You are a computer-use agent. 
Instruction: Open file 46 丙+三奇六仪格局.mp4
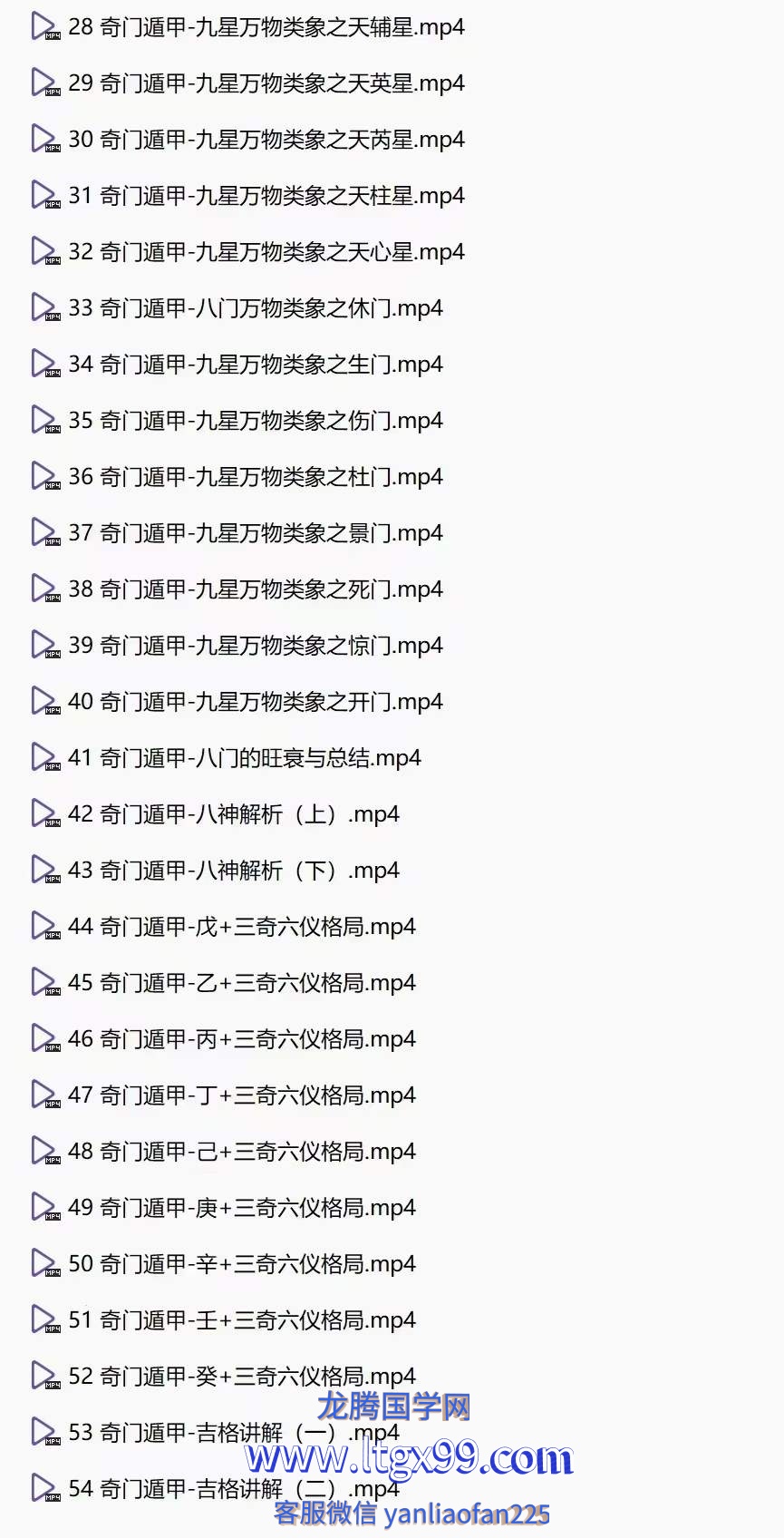coord(223,1039)
